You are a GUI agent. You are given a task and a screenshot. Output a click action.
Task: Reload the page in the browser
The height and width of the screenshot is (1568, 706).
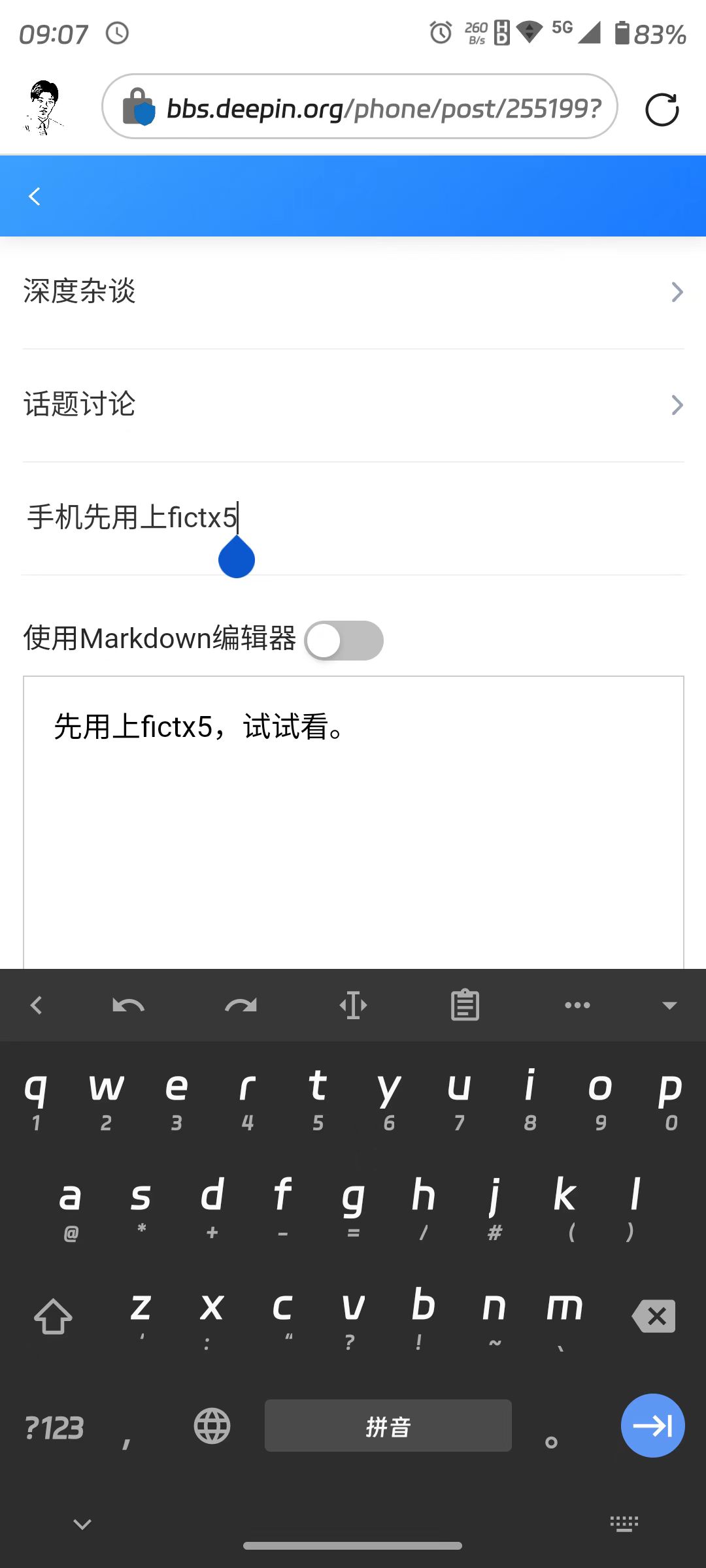pos(662,109)
